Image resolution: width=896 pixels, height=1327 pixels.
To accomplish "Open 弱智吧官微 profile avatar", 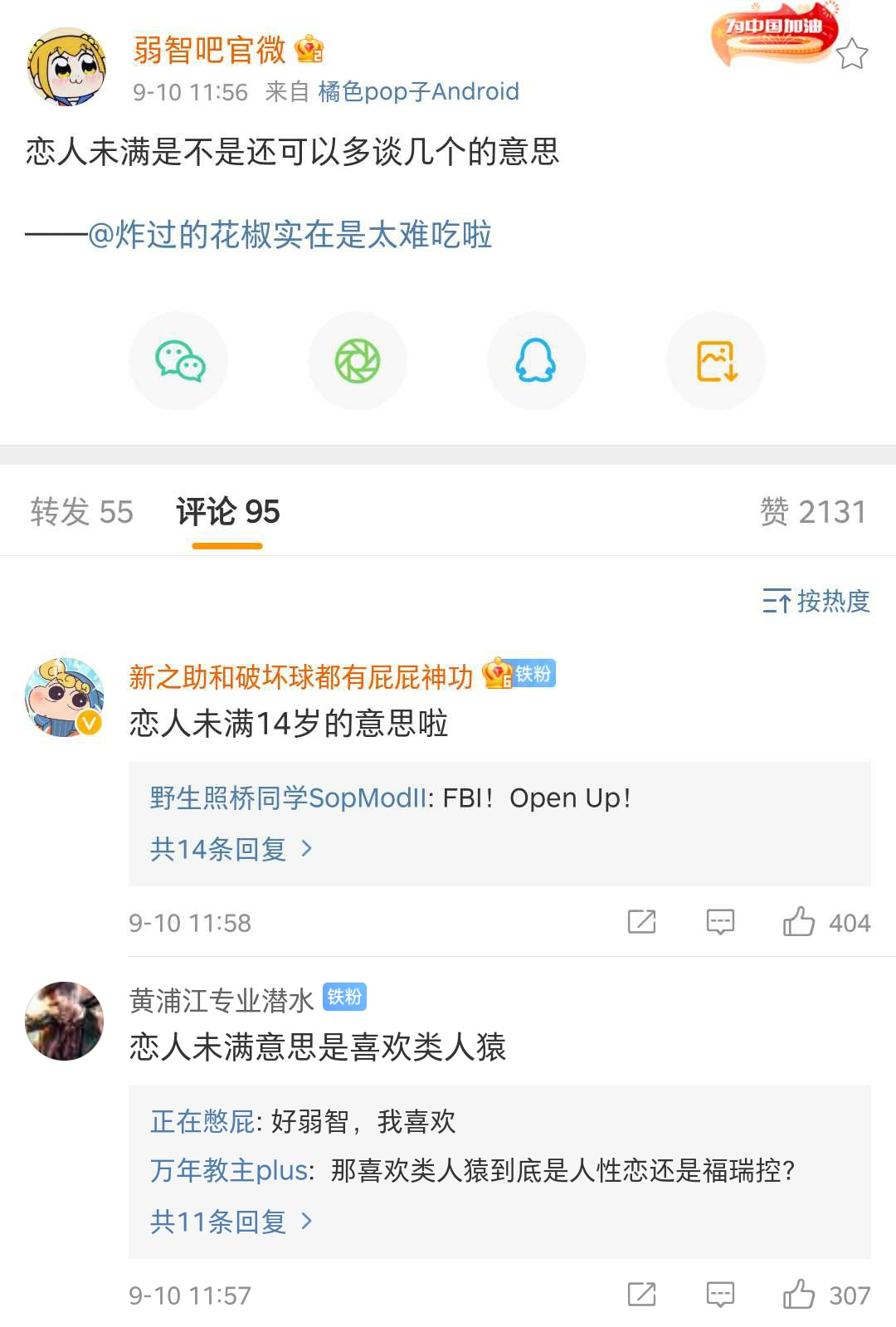I will click(x=66, y=66).
